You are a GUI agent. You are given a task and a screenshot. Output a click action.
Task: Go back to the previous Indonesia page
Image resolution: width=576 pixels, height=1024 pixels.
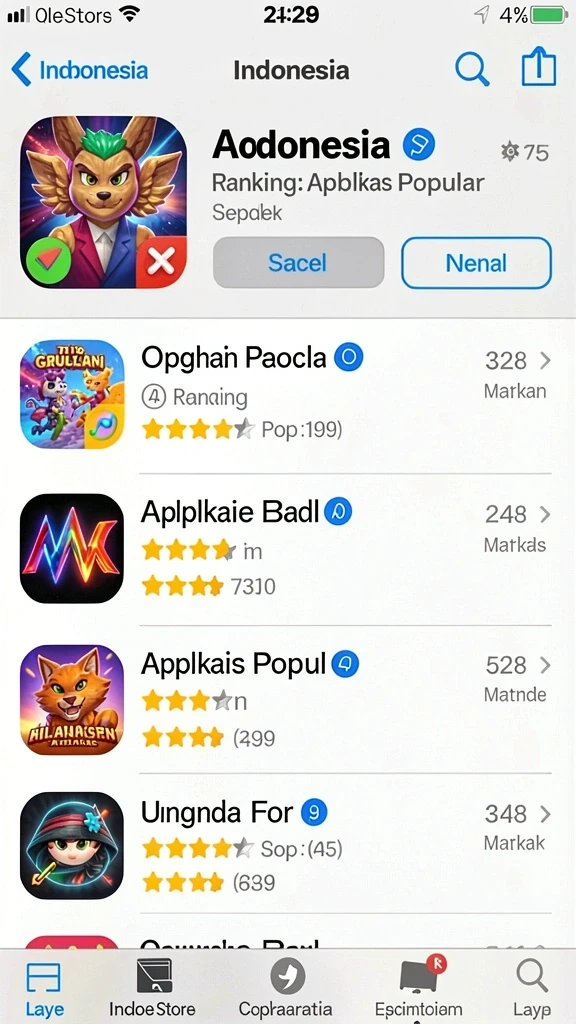click(80, 70)
